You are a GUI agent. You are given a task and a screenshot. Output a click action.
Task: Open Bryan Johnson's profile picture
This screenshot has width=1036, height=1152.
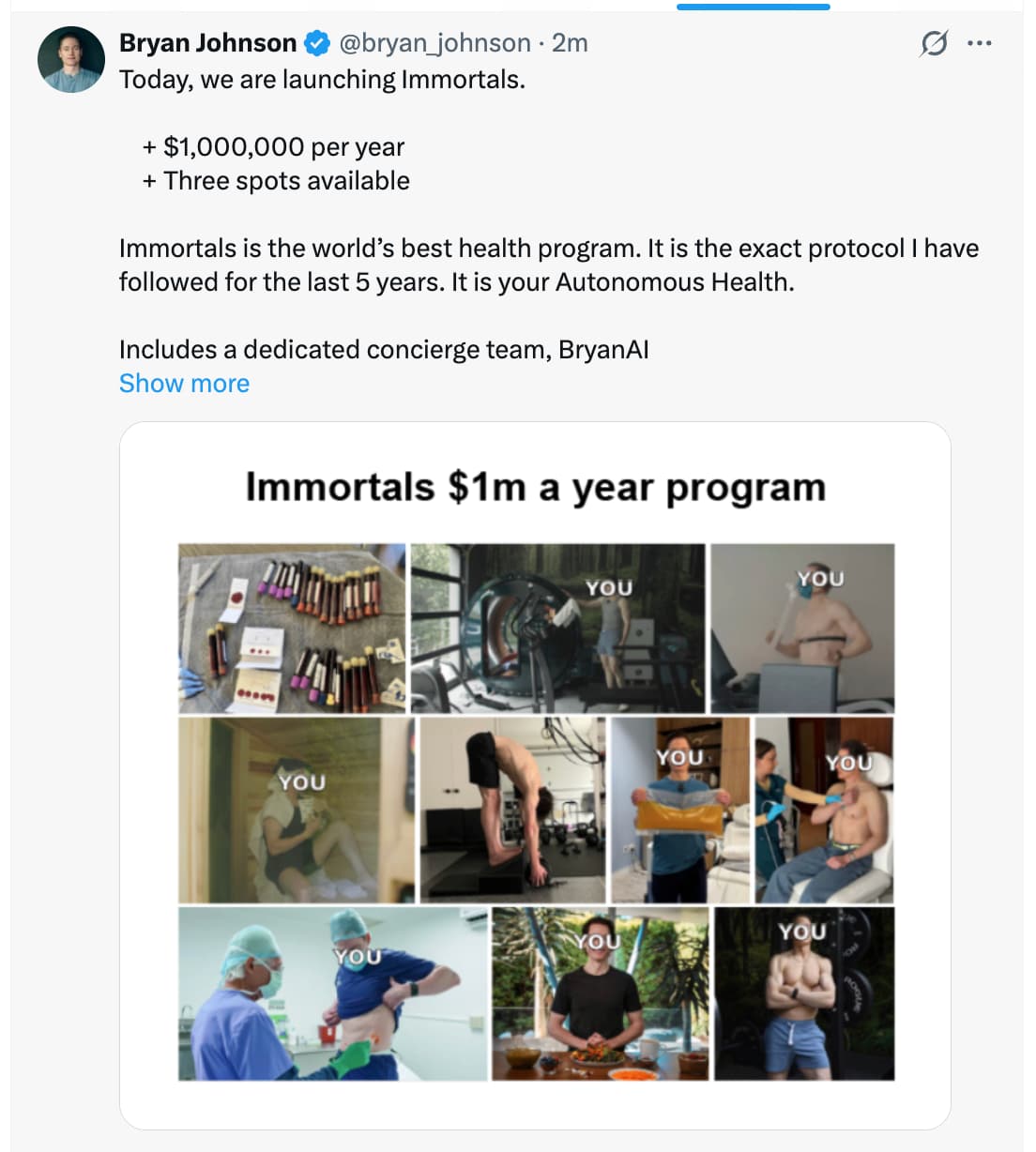(x=71, y=59)
